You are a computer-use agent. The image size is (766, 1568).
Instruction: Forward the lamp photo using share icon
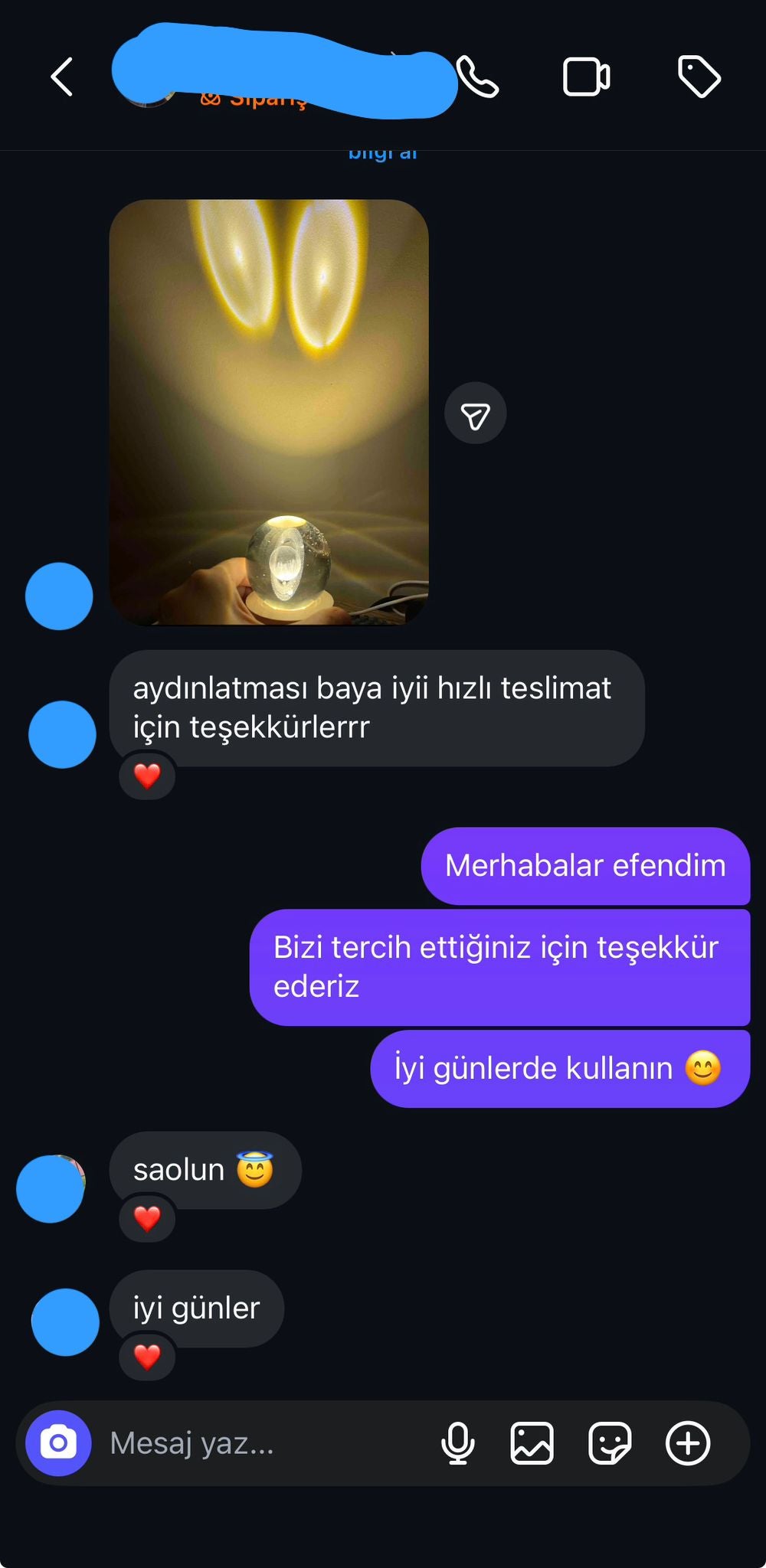pos(475,413)
